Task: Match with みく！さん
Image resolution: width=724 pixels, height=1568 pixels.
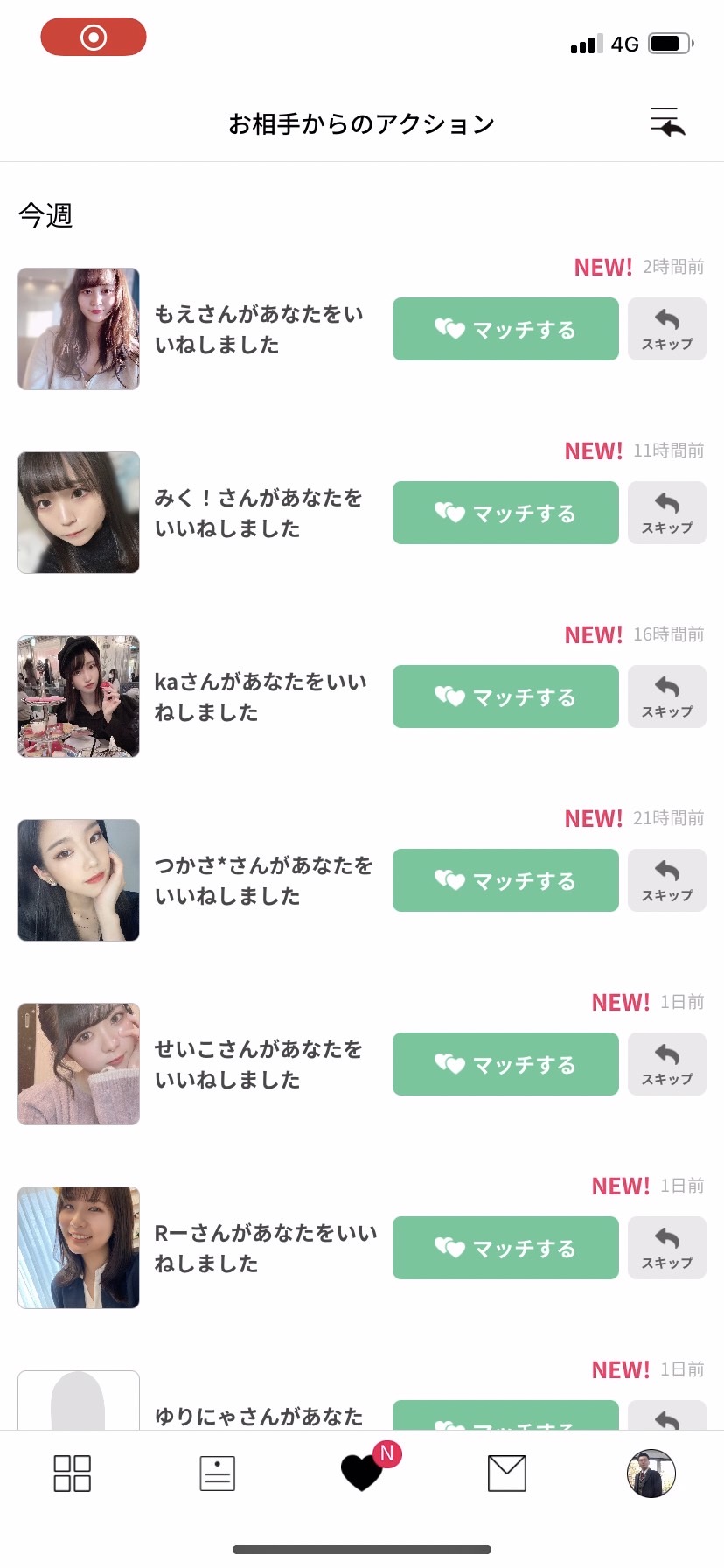Action: [x=505, y=513]
